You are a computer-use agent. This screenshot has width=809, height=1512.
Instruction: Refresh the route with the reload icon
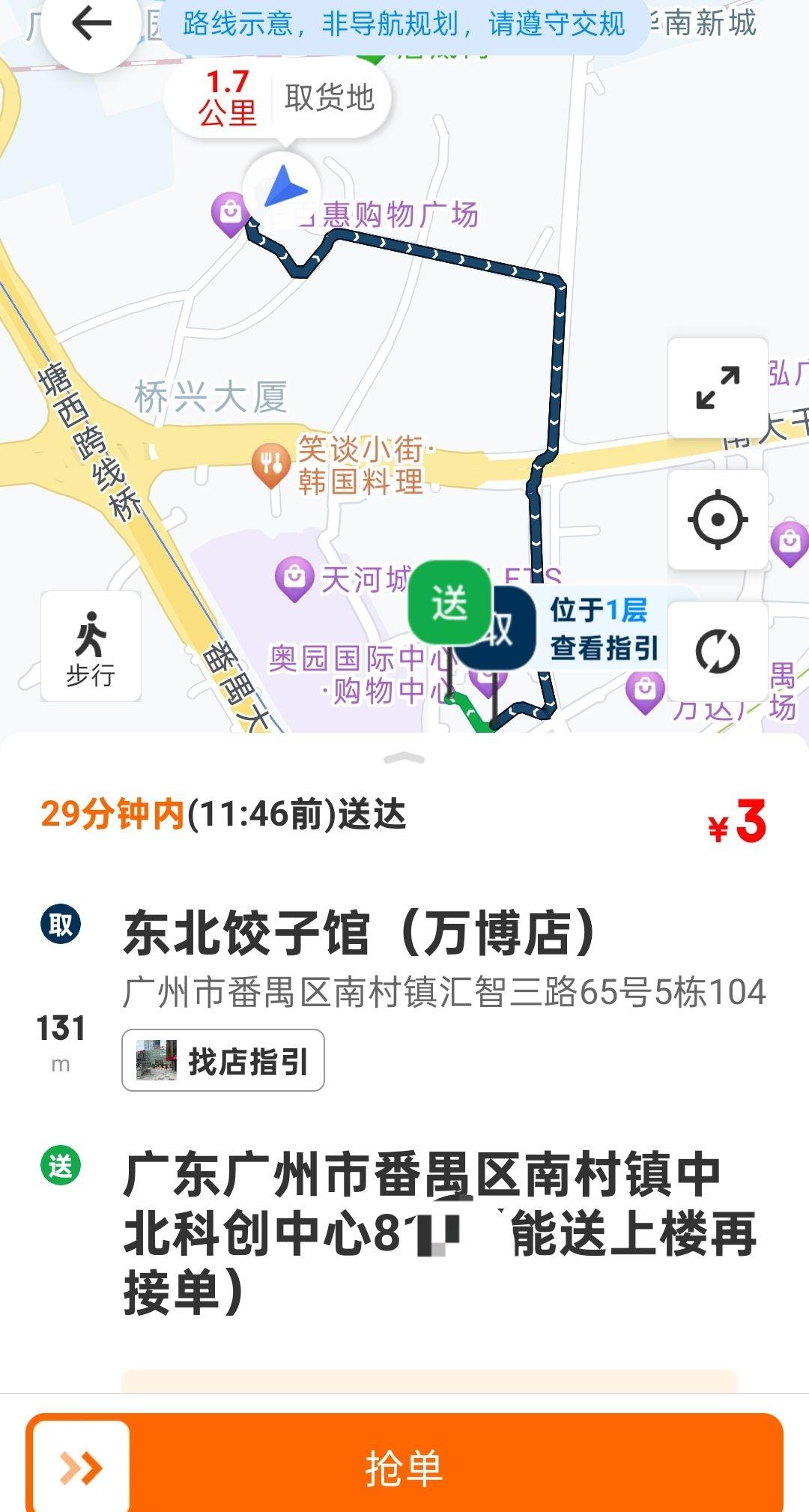717,650
